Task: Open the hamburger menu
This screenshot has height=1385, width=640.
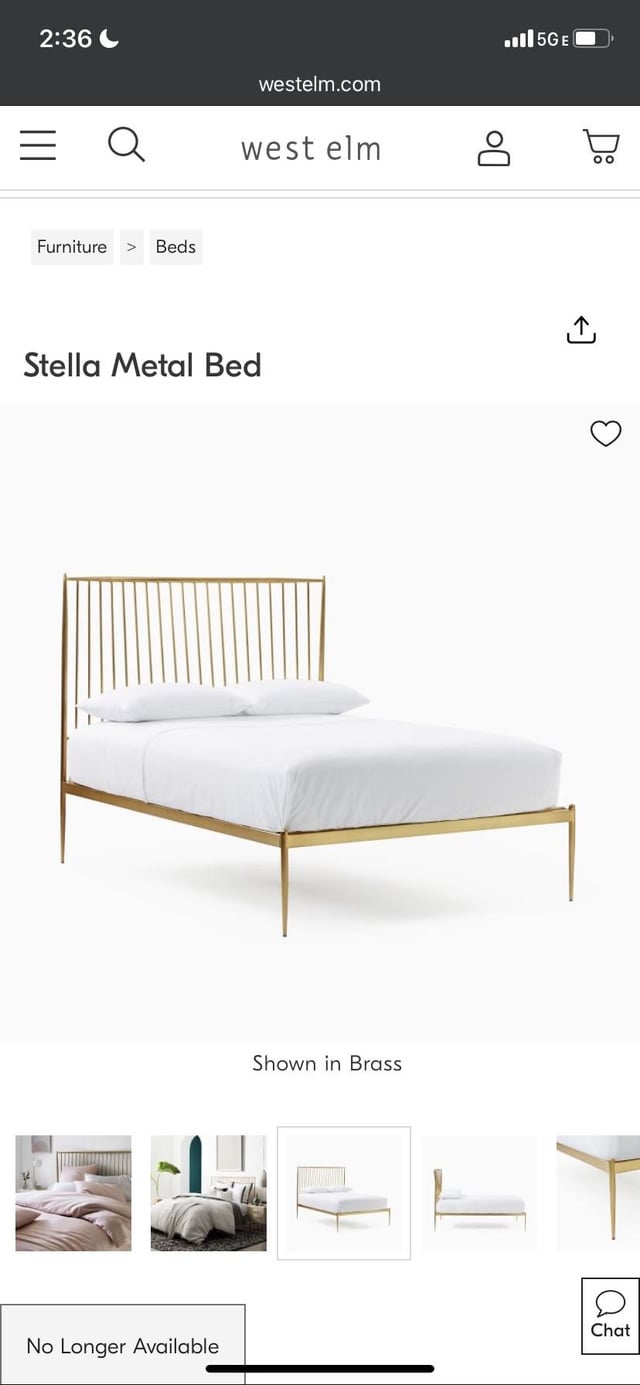Action: coord(38,146)
